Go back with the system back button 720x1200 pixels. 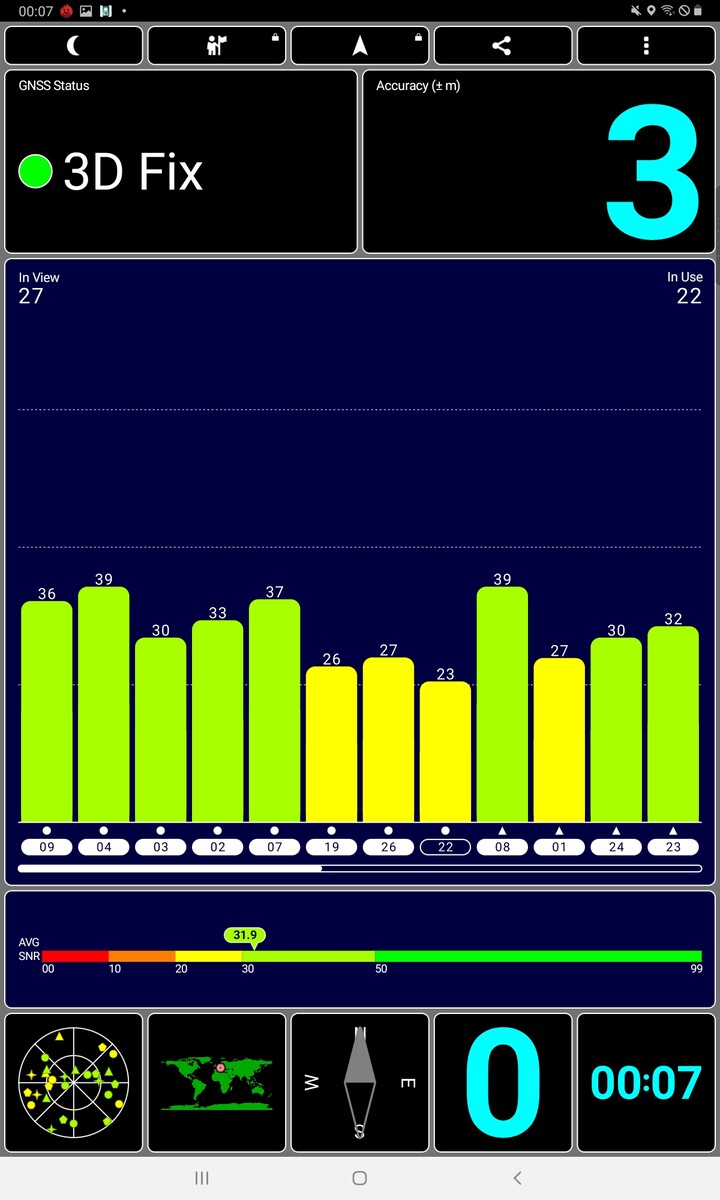pyautogui.click(x=517, y=1178)
